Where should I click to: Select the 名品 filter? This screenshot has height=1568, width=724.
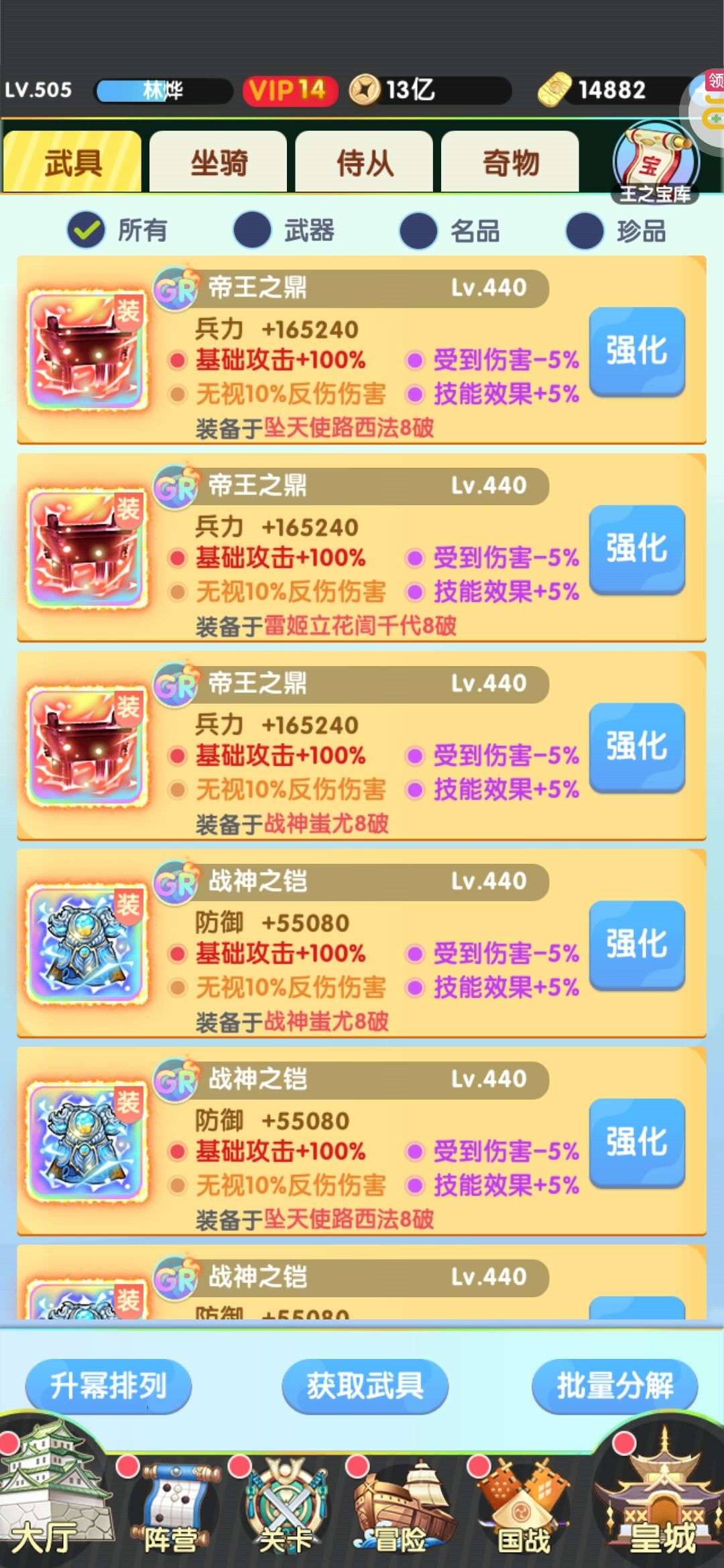pos(450,231)
